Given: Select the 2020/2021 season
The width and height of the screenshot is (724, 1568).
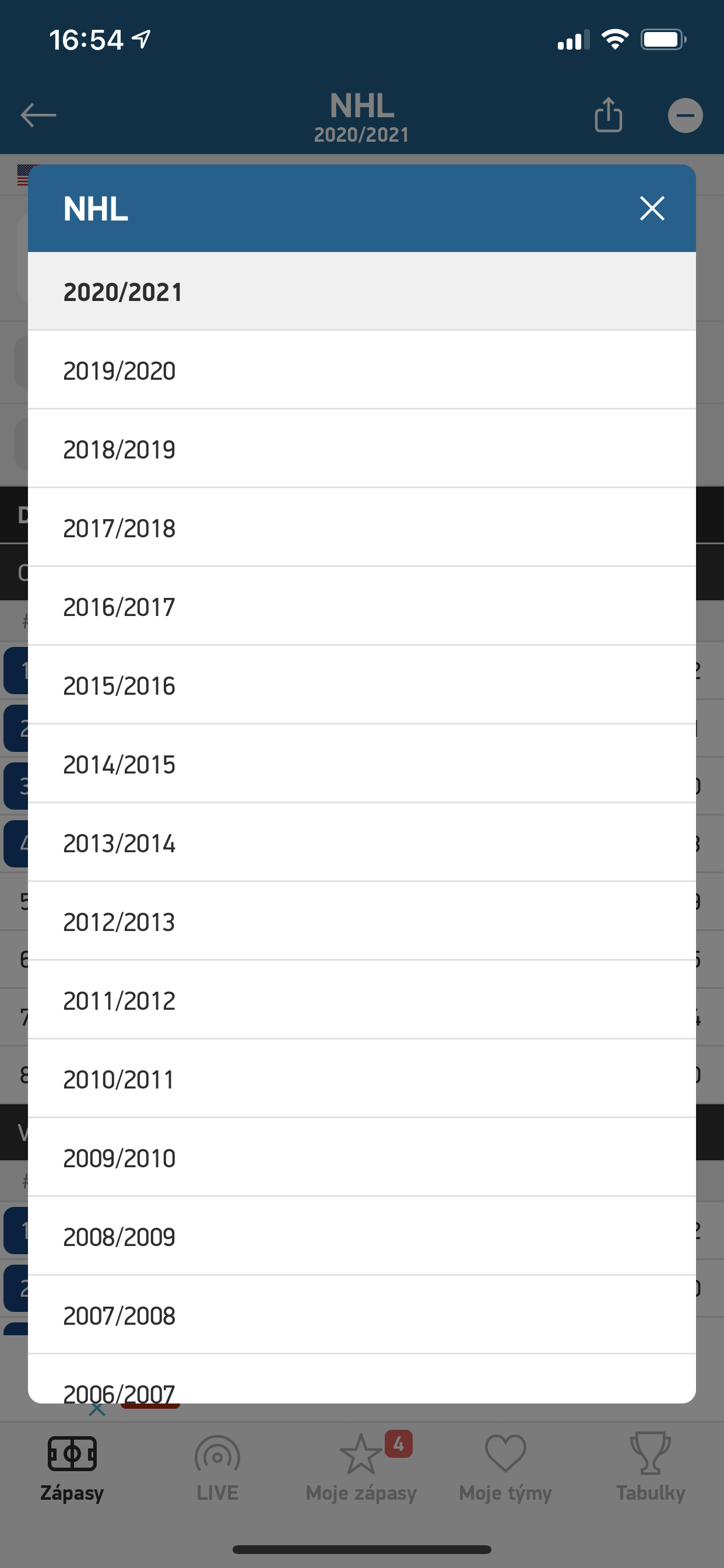Looking at the screenshot, I should coord(361,292).
